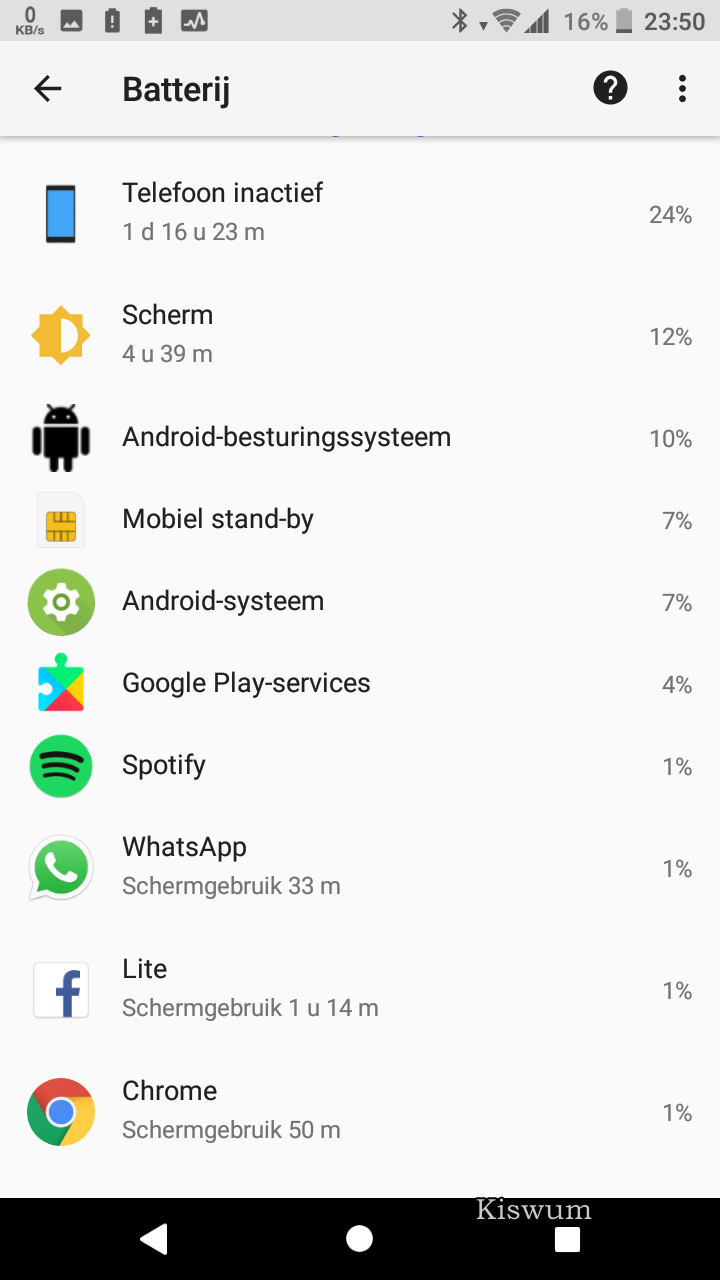The image size is (720, 1280).
Task: View Chrome battery usage details
Action: tap(360, 1111)
